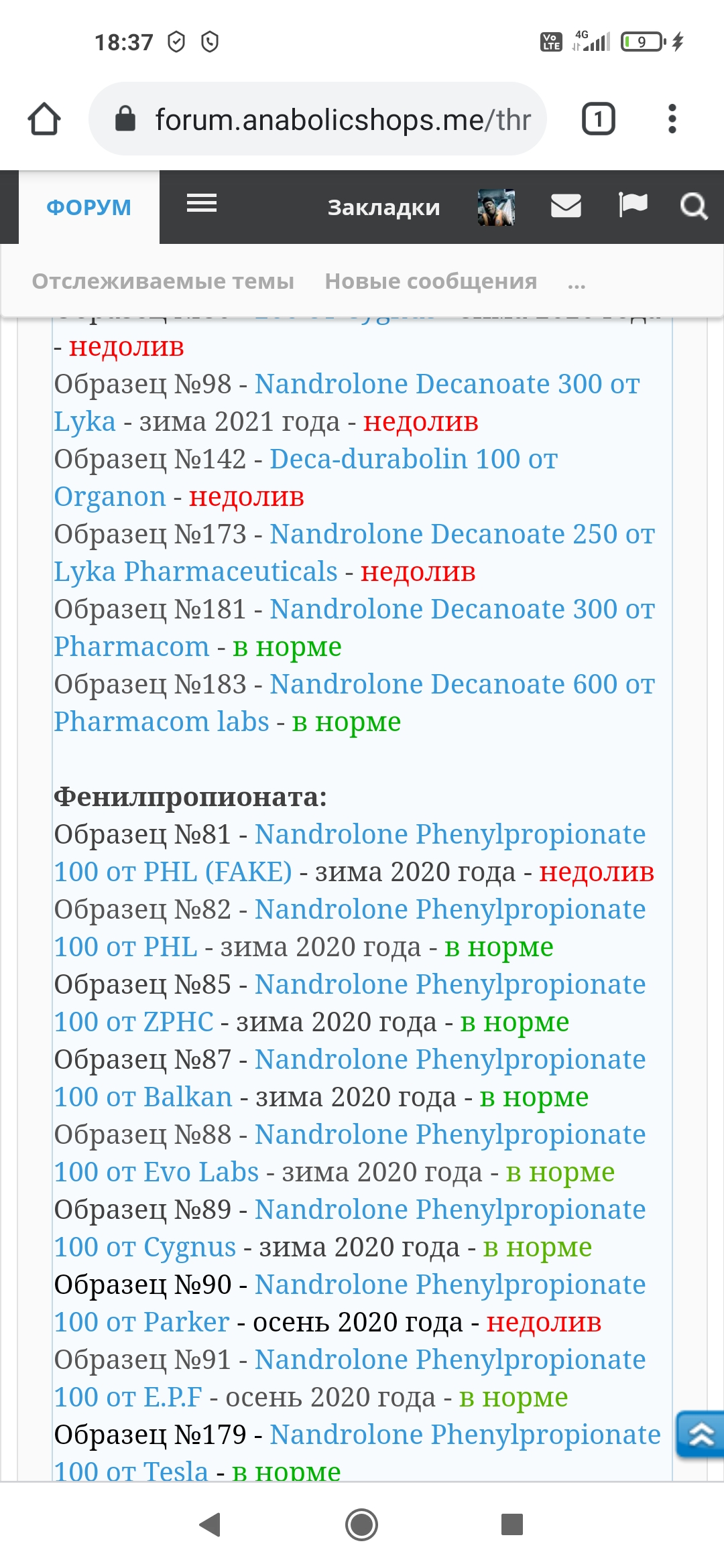Open forum search via magnifier icon

695,206
